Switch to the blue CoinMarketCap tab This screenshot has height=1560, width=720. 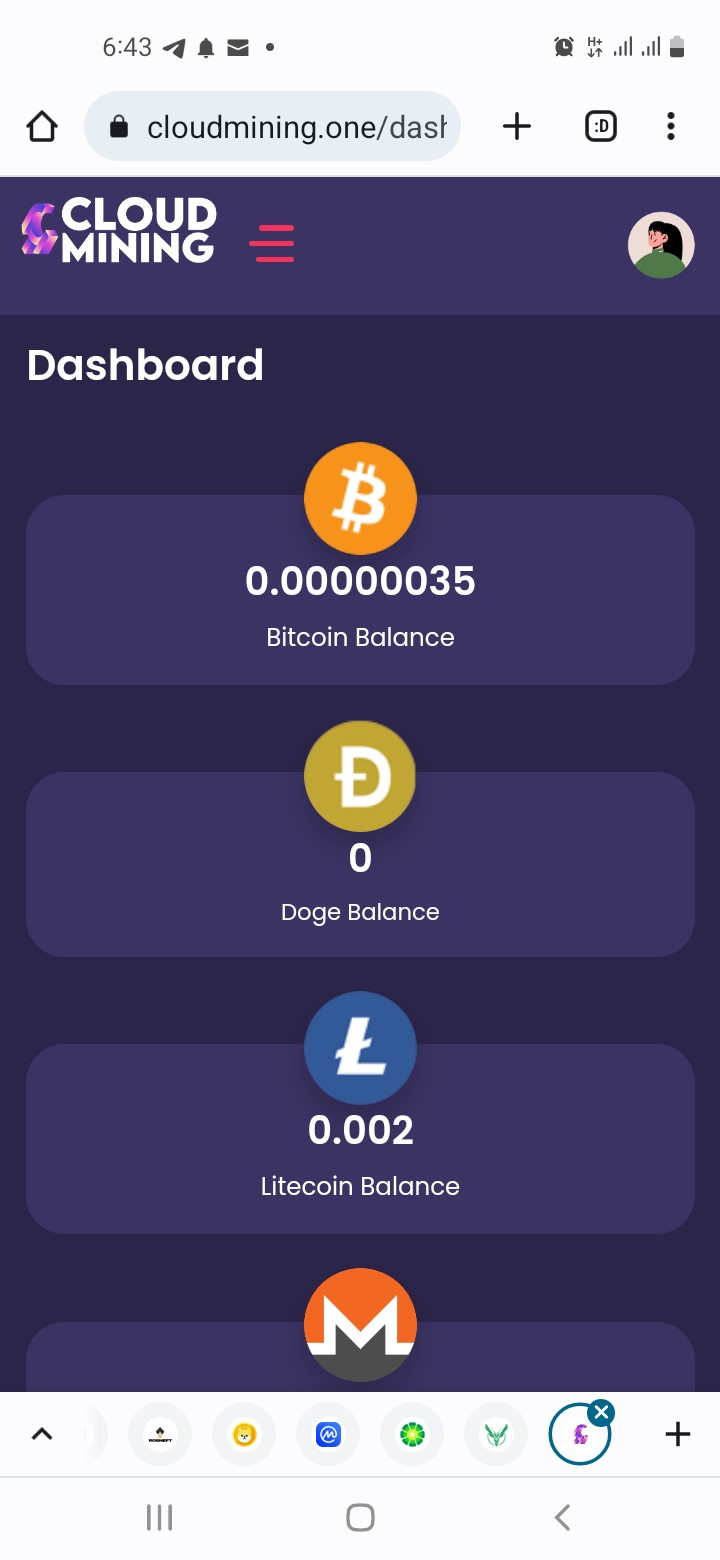(328, 1435)
